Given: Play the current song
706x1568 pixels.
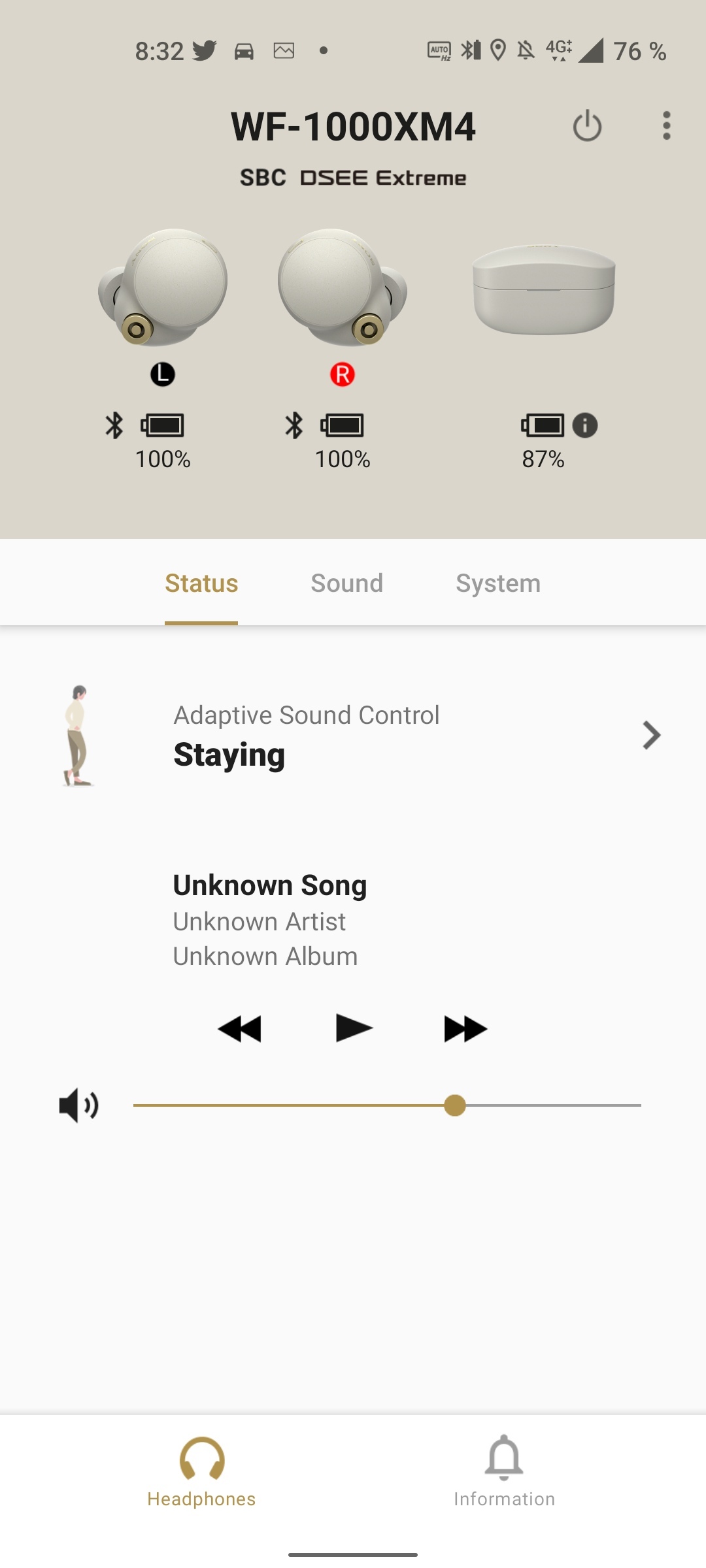Looking at the screenshot, I should (x=353, y=1028).
